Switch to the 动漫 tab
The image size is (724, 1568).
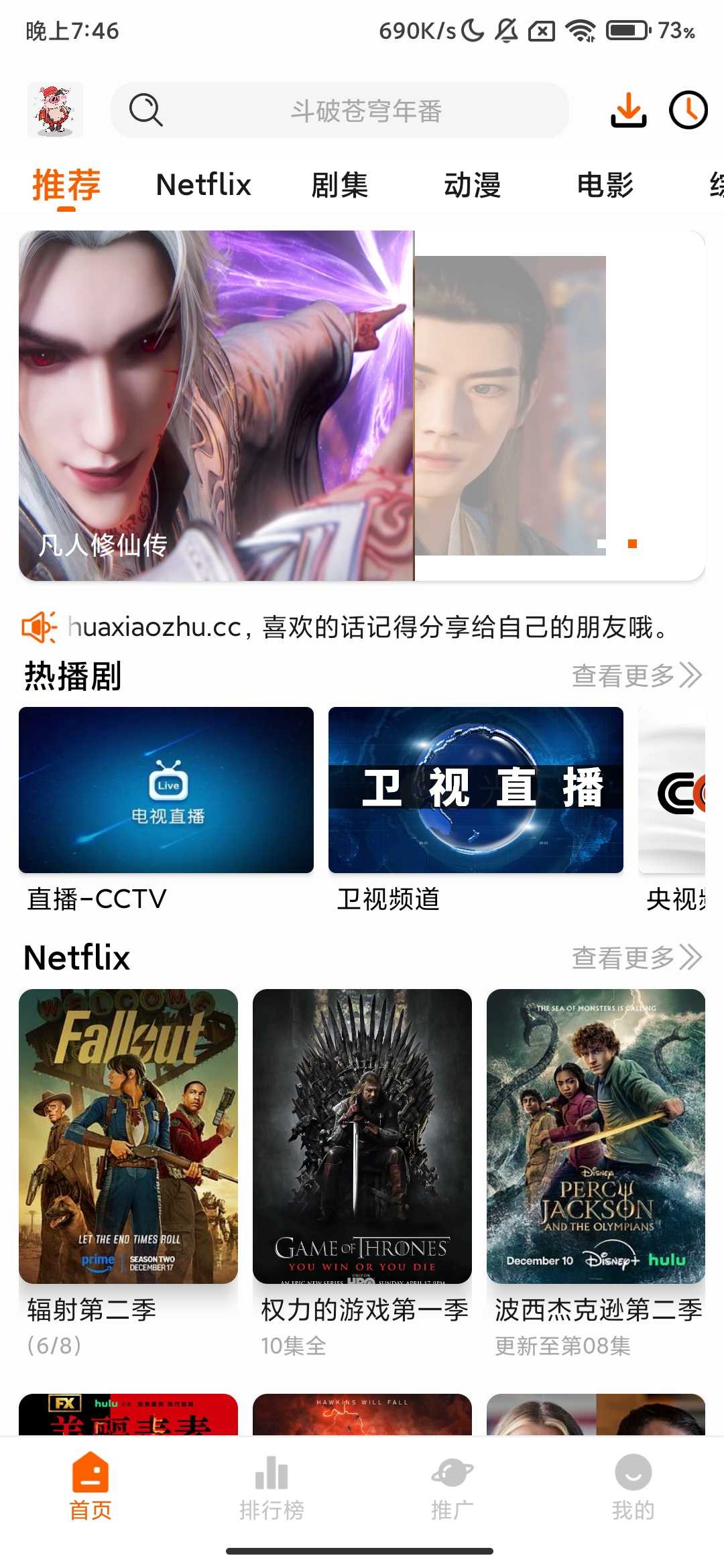(x=472, y=185)
